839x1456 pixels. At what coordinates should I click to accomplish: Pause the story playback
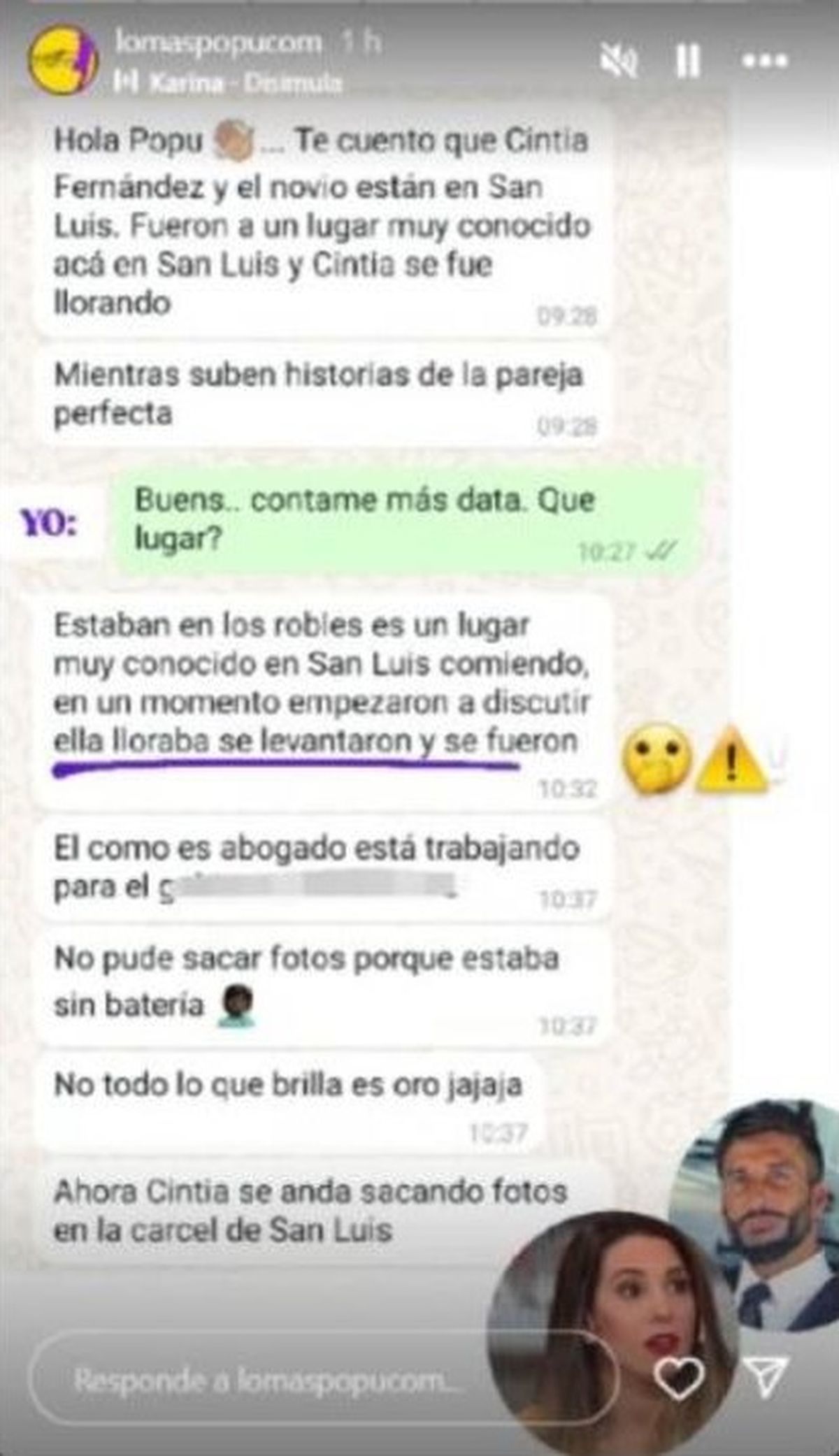click(687, 62)
